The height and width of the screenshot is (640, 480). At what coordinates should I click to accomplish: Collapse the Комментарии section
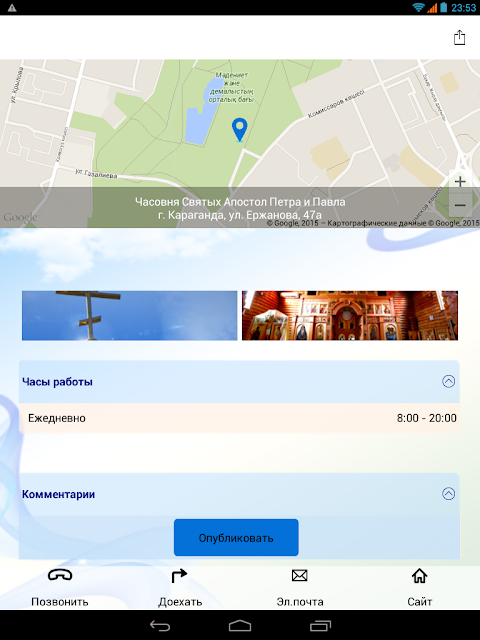tap(449, 493)
